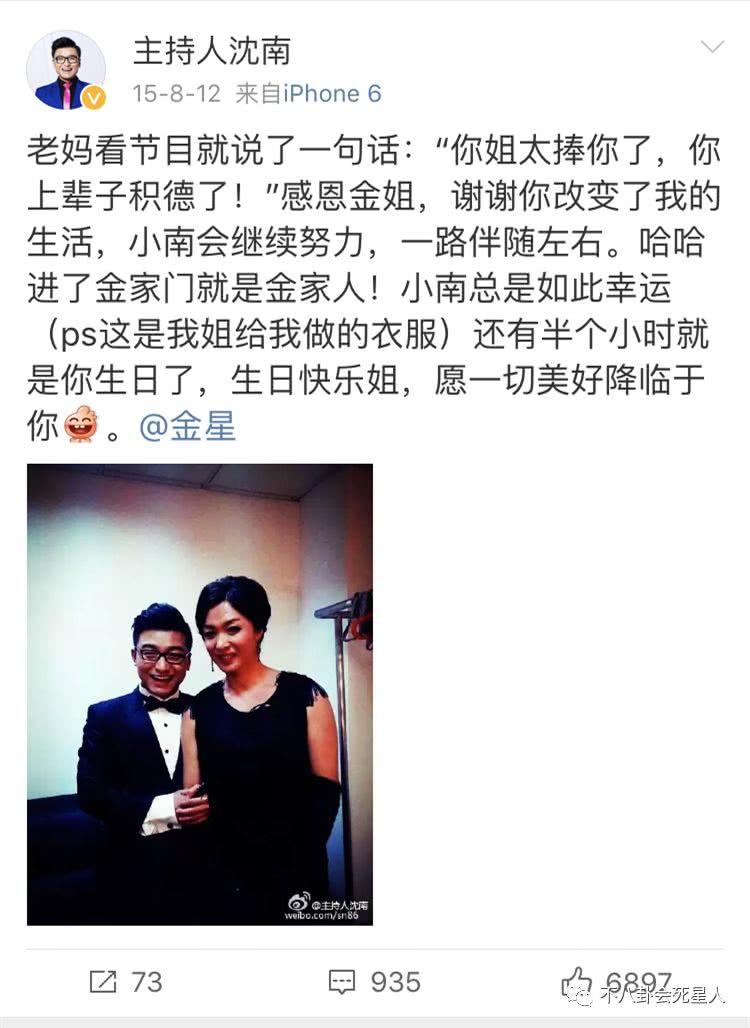
Task: Expand the post options chevron
Action: point(712,47)
